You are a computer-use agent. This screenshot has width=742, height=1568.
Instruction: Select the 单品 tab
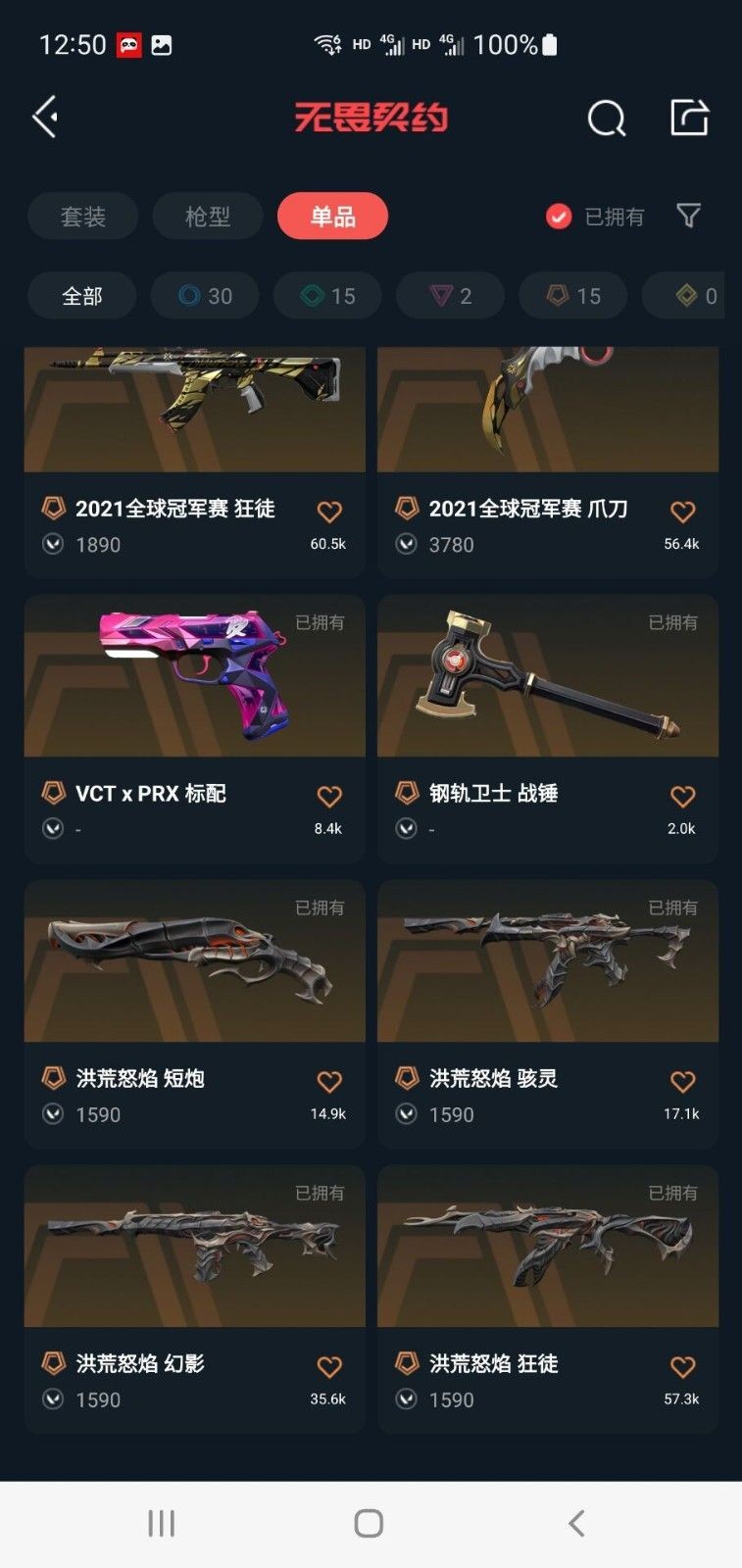pos(332,217)
